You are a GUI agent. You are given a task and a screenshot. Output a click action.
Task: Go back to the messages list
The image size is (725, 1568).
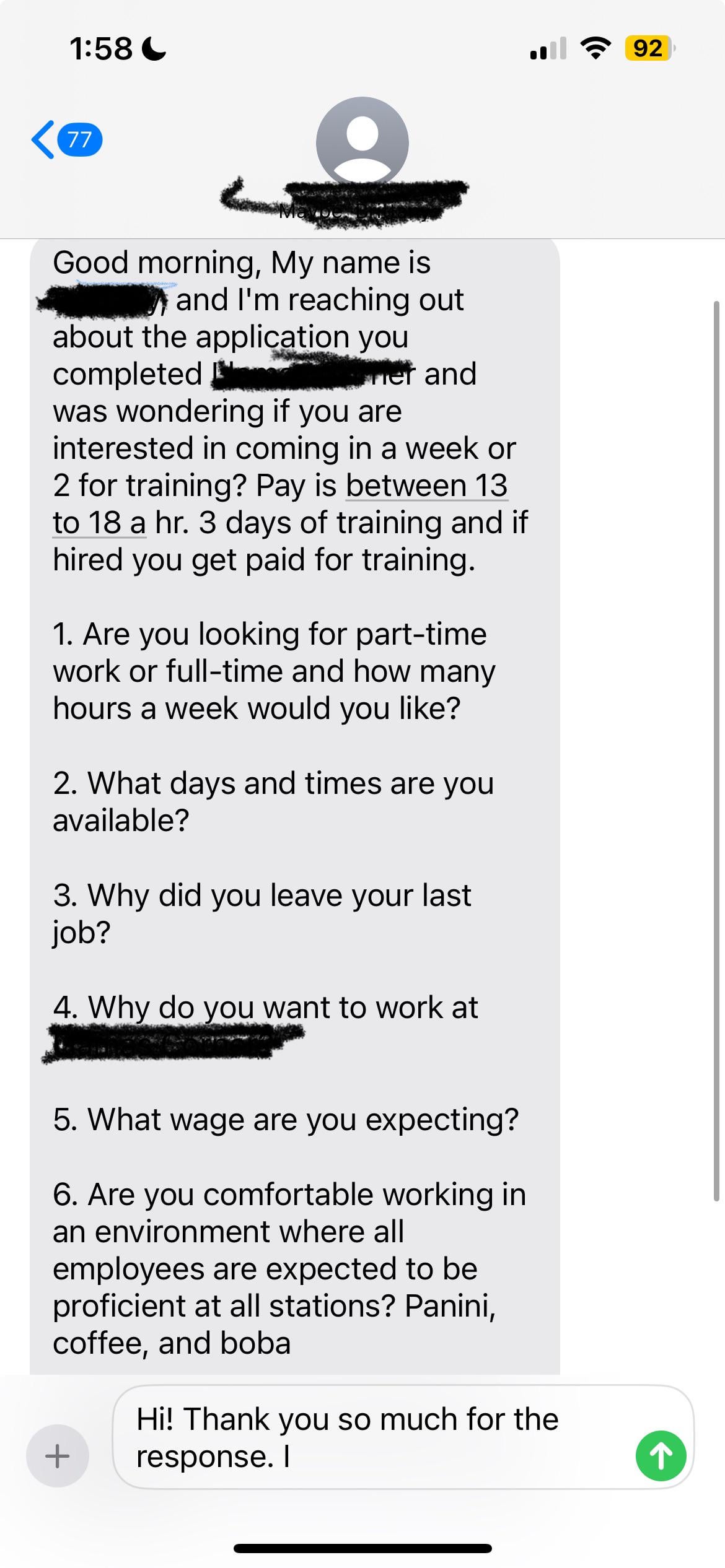pyautogui.click(x=66, y=139)
